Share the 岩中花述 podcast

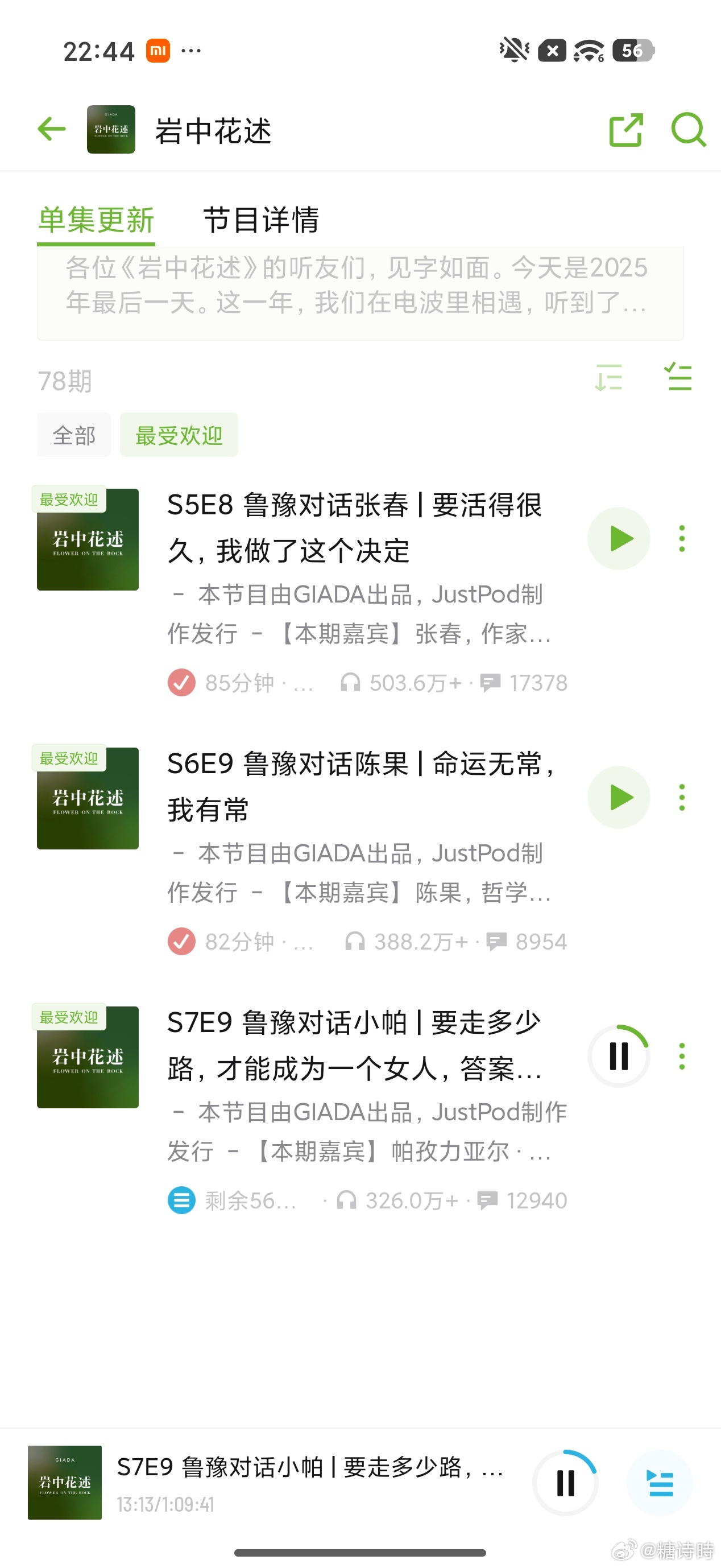[x=625, y=130]
